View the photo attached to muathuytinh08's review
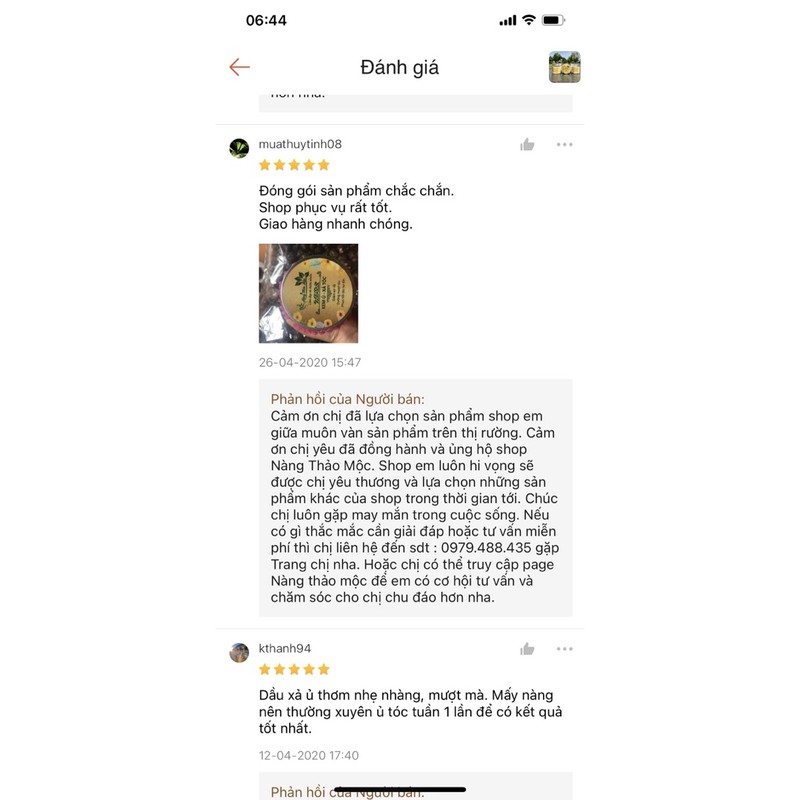The width and height of the screenshot is (800, 800). (x=308, y=293)
